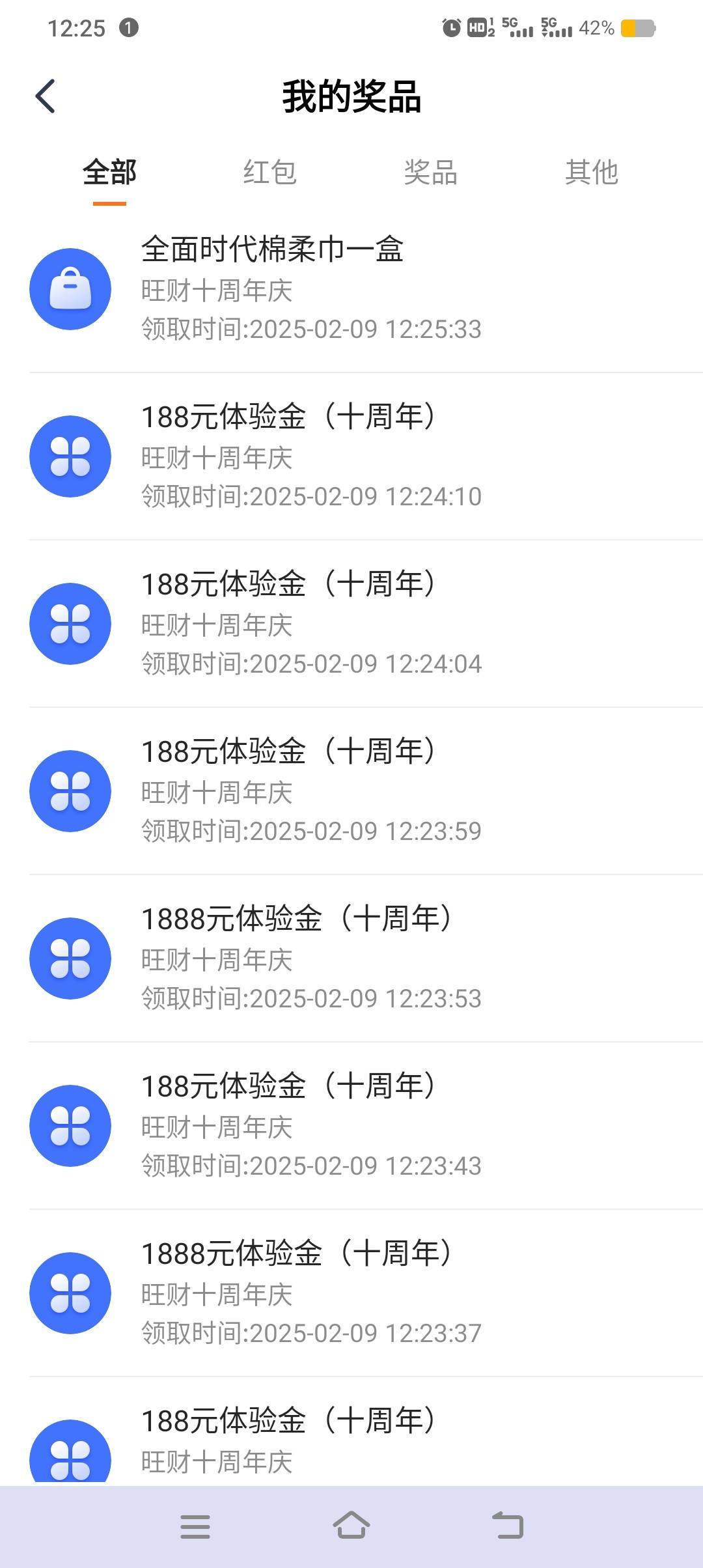Open 1888元体验金 claimed at 12:23:53
703x1568 pixels.
[366, 959]
